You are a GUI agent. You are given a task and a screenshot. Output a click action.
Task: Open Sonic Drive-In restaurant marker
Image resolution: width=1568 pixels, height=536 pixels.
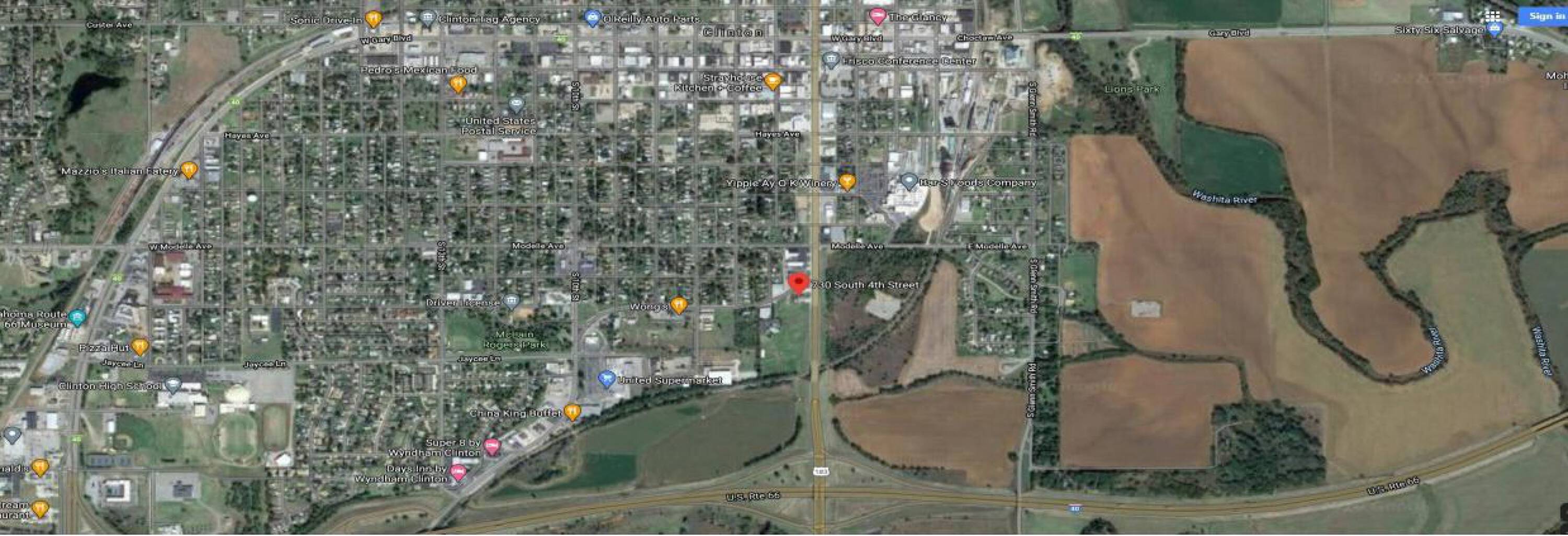[x=373, y=19]
